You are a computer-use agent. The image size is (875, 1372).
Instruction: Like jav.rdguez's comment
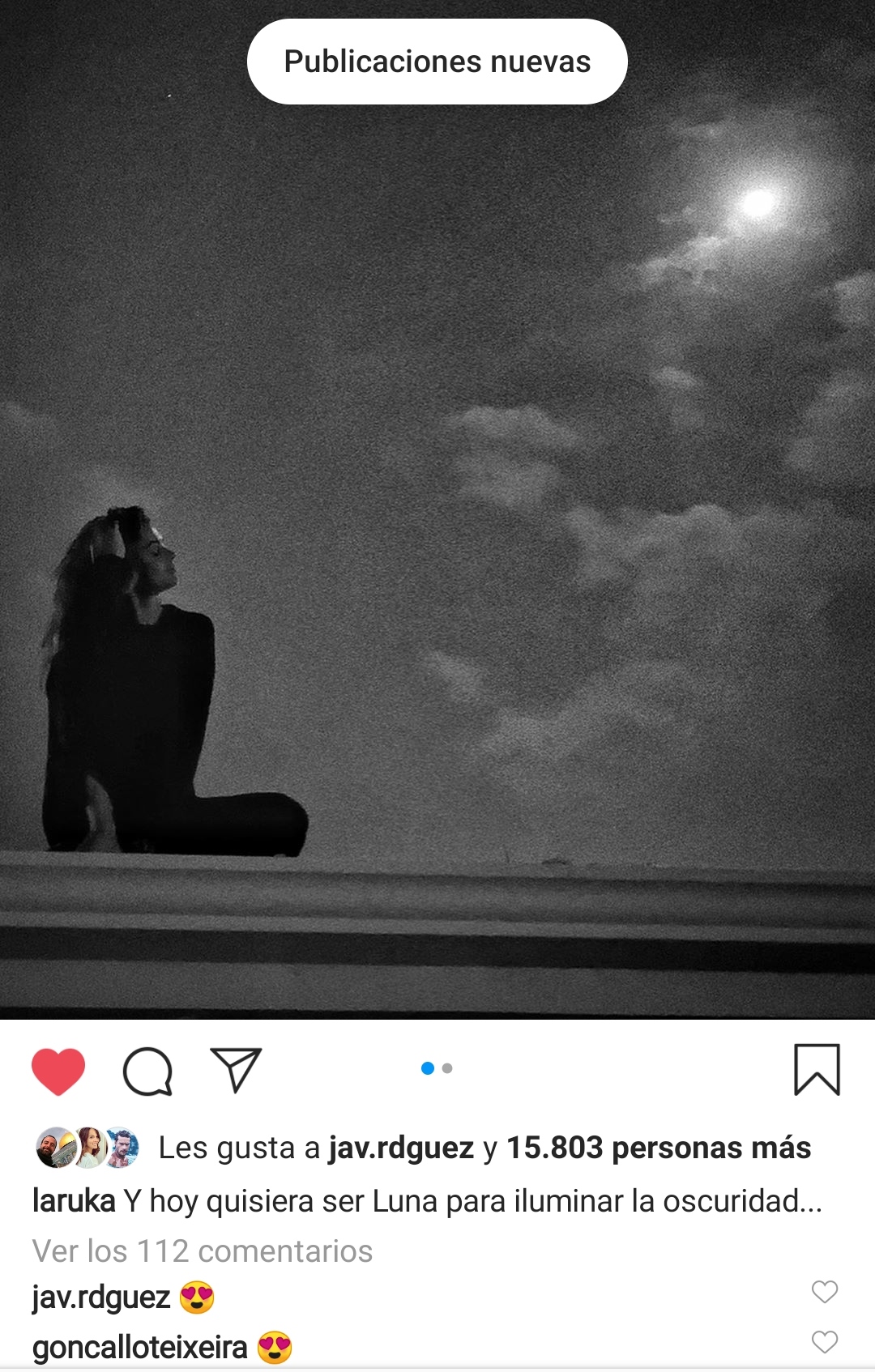click(824, 1292)
